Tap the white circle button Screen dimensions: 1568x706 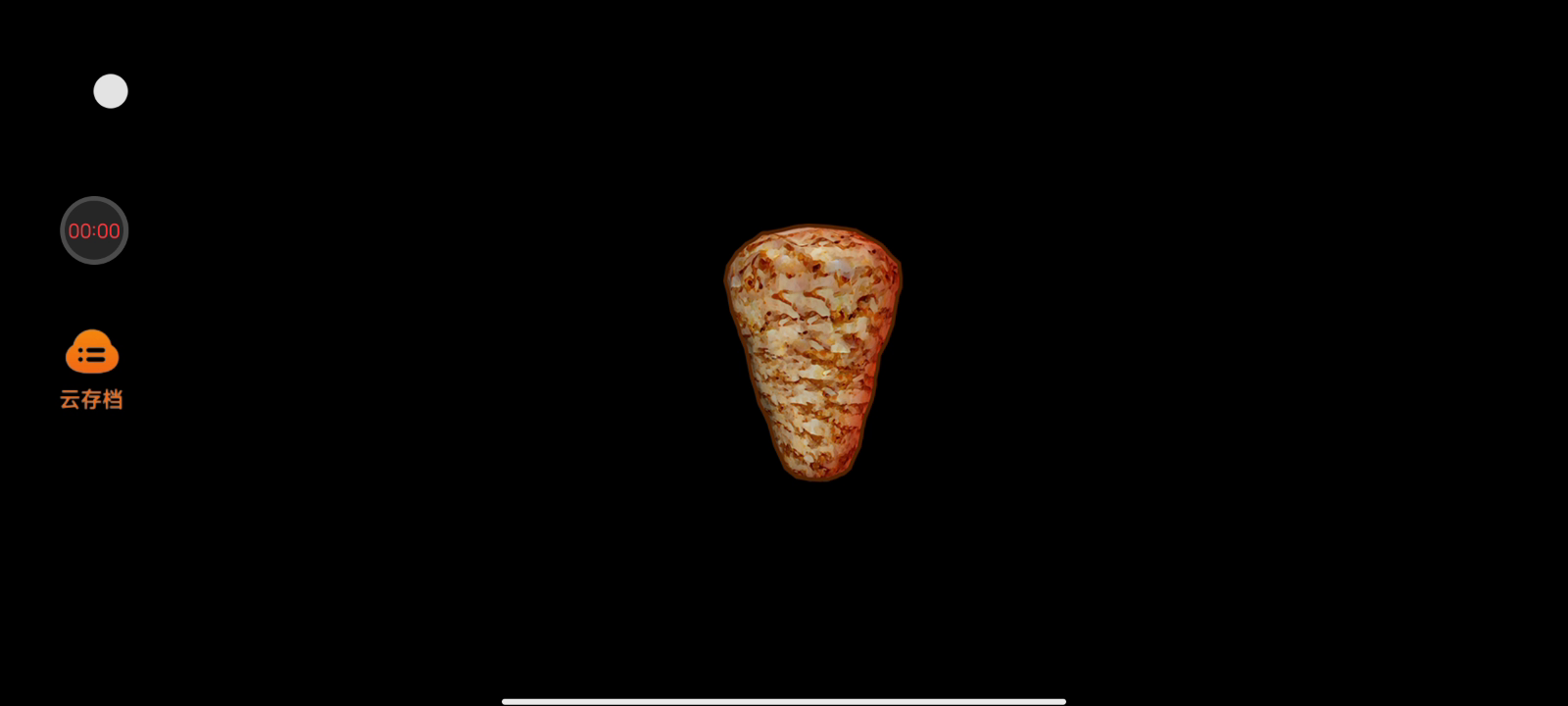pyautogui.click(x=111, y=91)
